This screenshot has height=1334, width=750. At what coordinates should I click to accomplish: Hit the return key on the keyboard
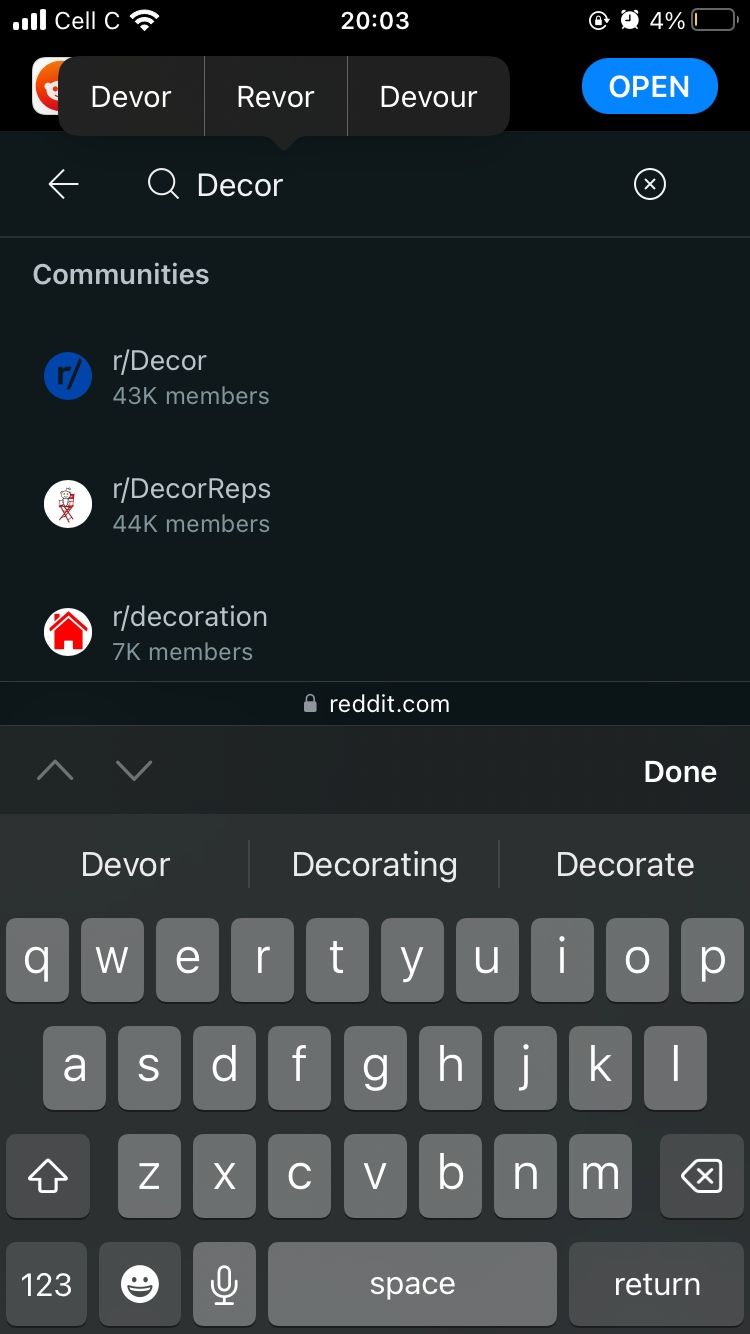coord(656,1284)
